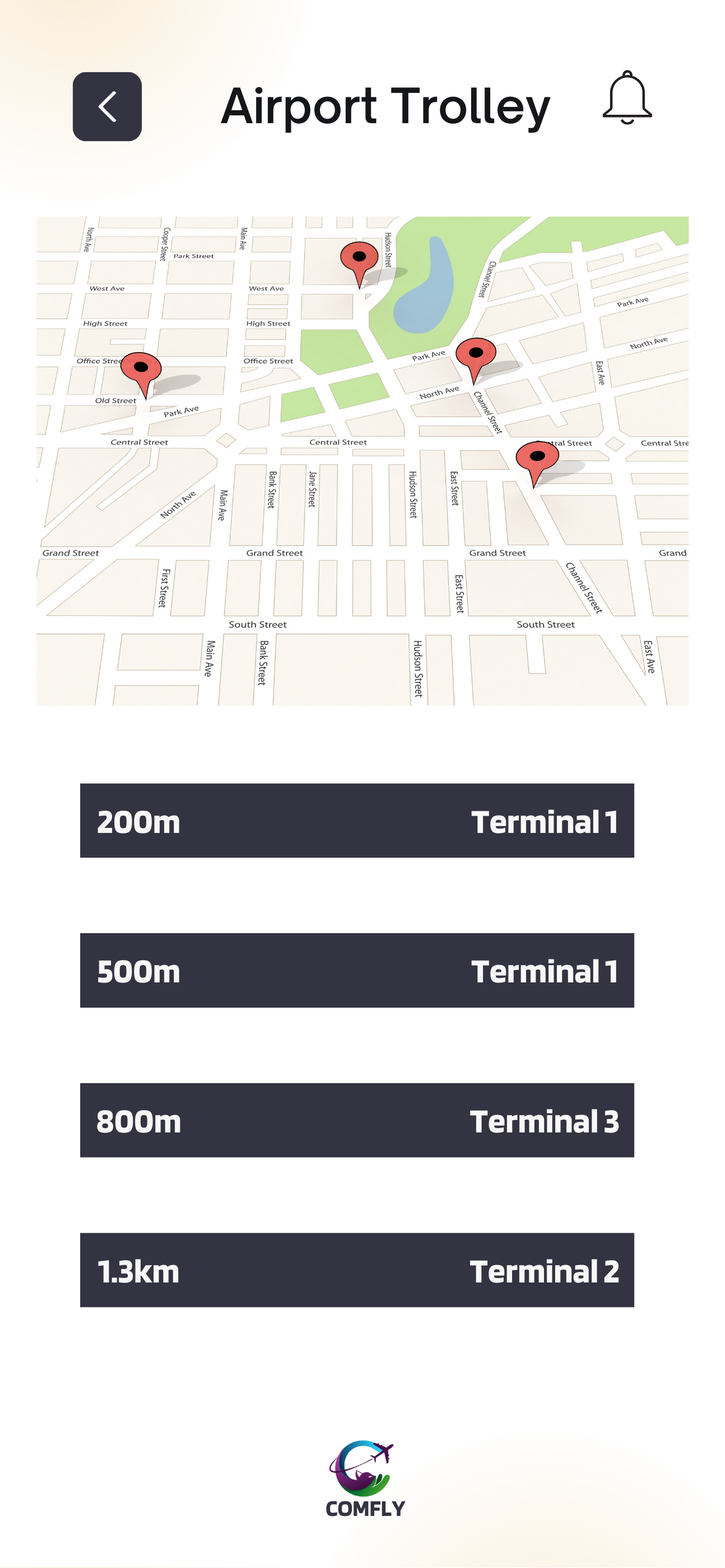
Task: Tap the map pin near Hudson Street
Action: coord(360,259)
